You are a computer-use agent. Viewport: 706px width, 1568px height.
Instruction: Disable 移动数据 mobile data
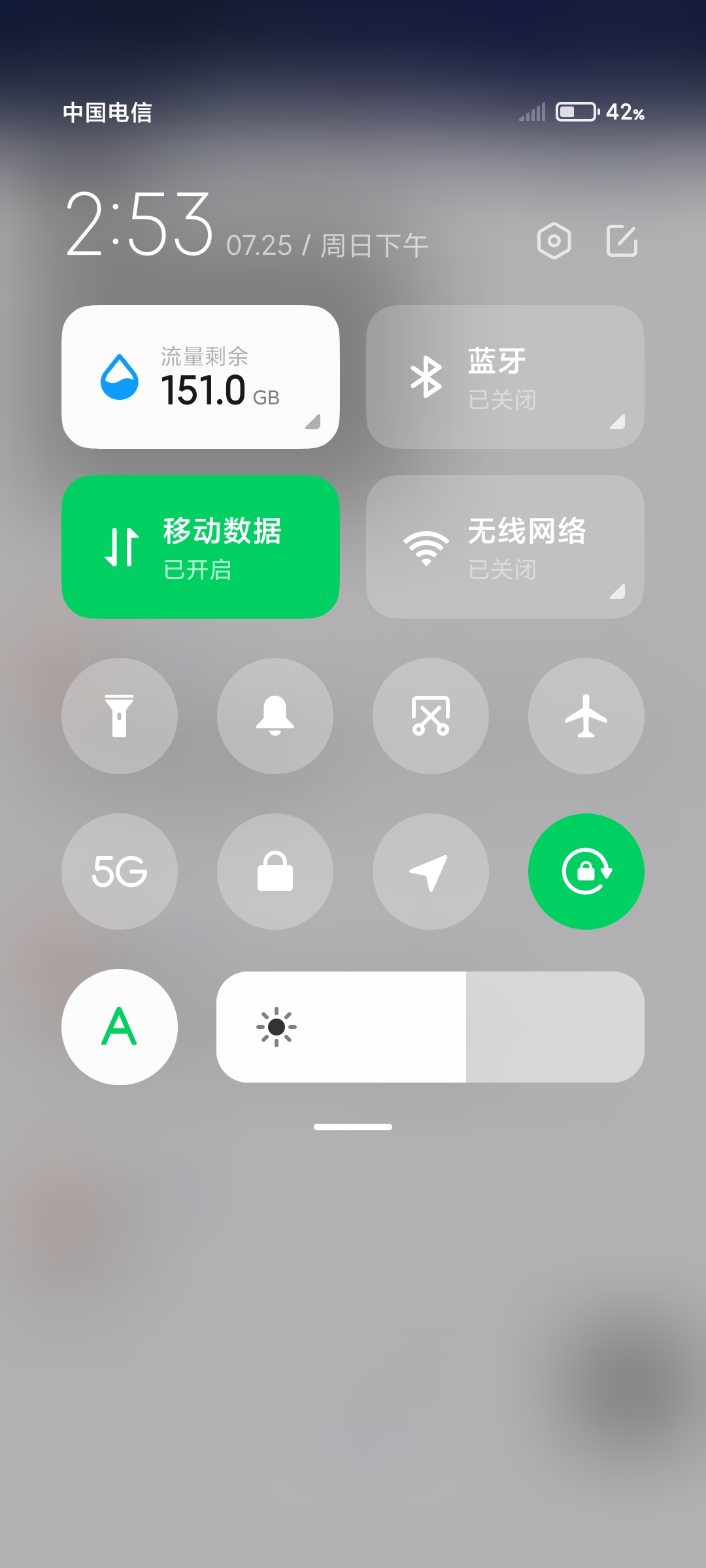click(x=201, y=547)
